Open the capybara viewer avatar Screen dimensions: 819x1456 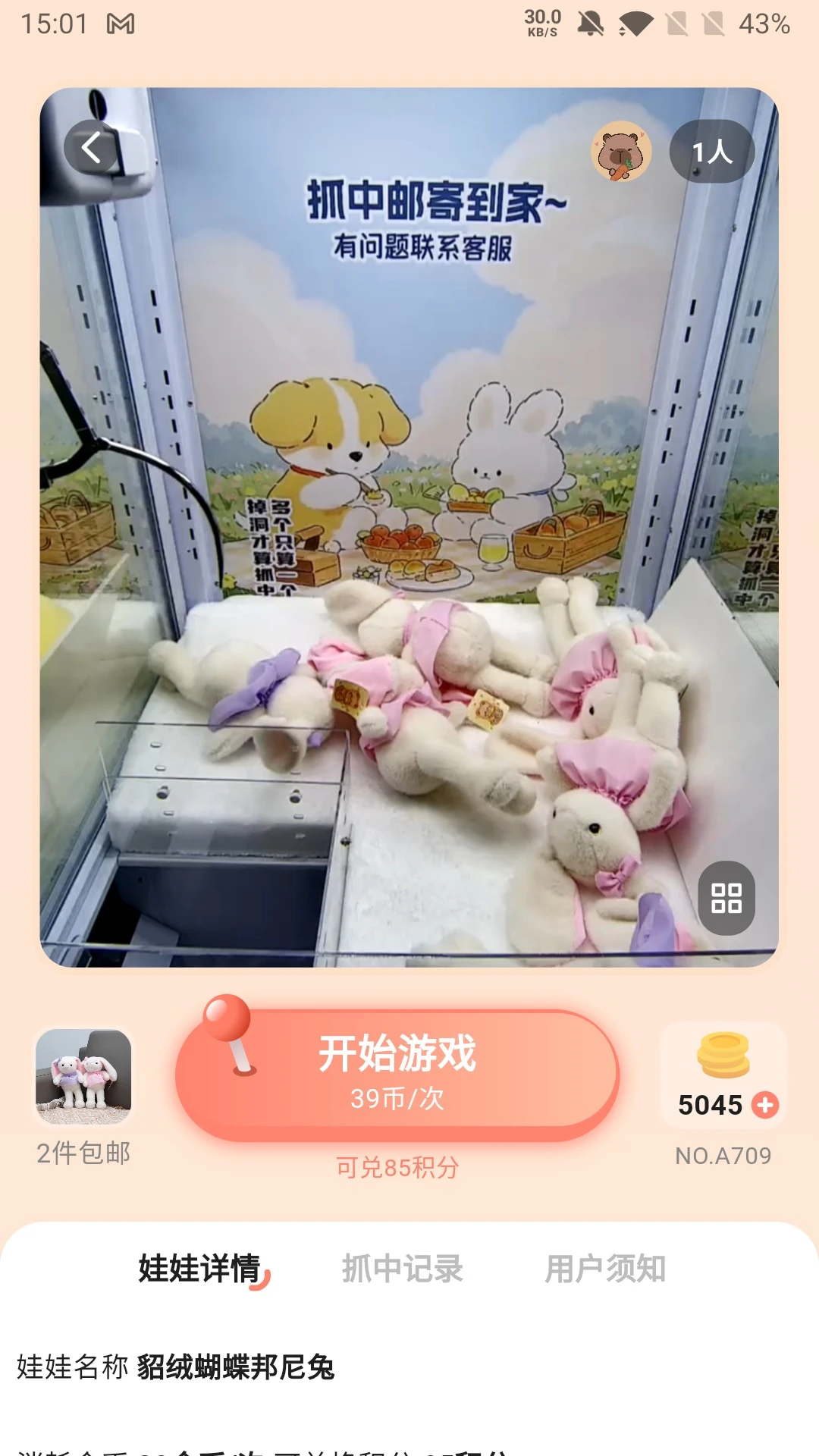pyautogui.click(x=622, y=152)
